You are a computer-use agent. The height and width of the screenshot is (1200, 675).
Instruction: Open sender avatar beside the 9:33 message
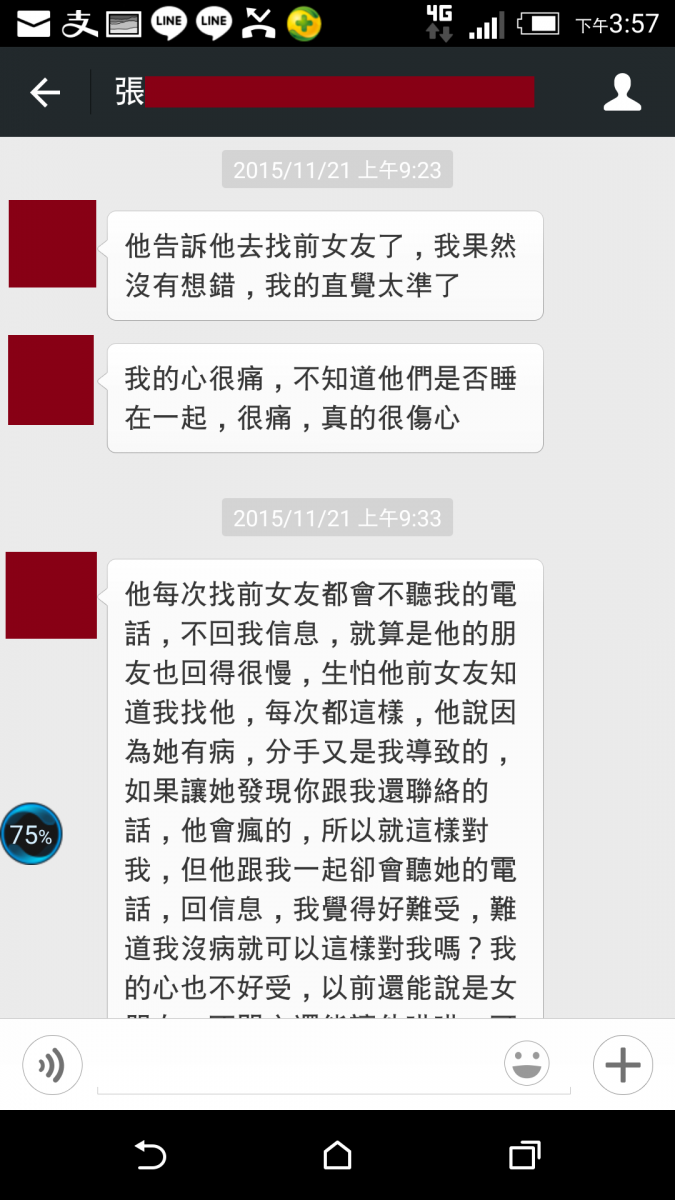(52, 595)
